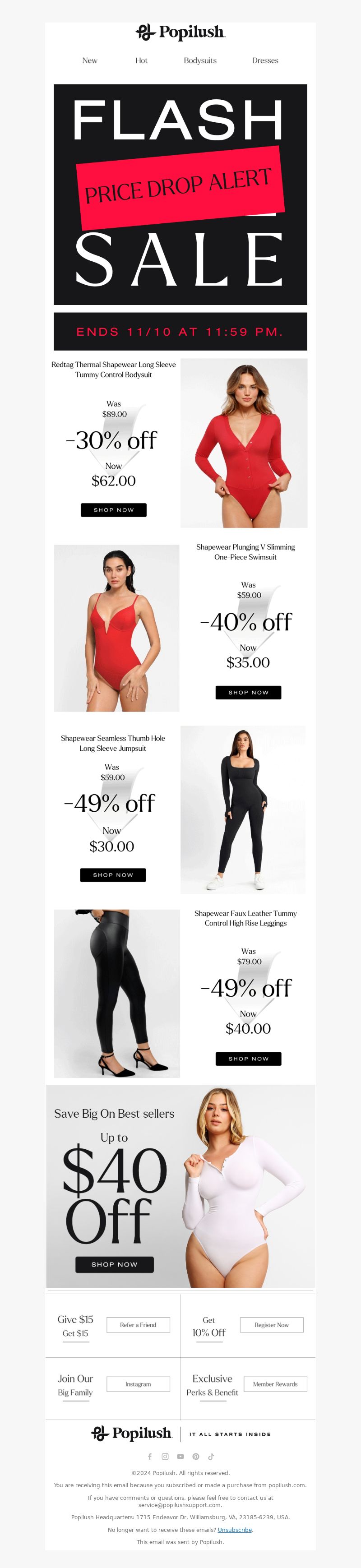Open the TikTok icon in footer
The height and width of the screenshot is (1568, 361).
click(211, 1457)
